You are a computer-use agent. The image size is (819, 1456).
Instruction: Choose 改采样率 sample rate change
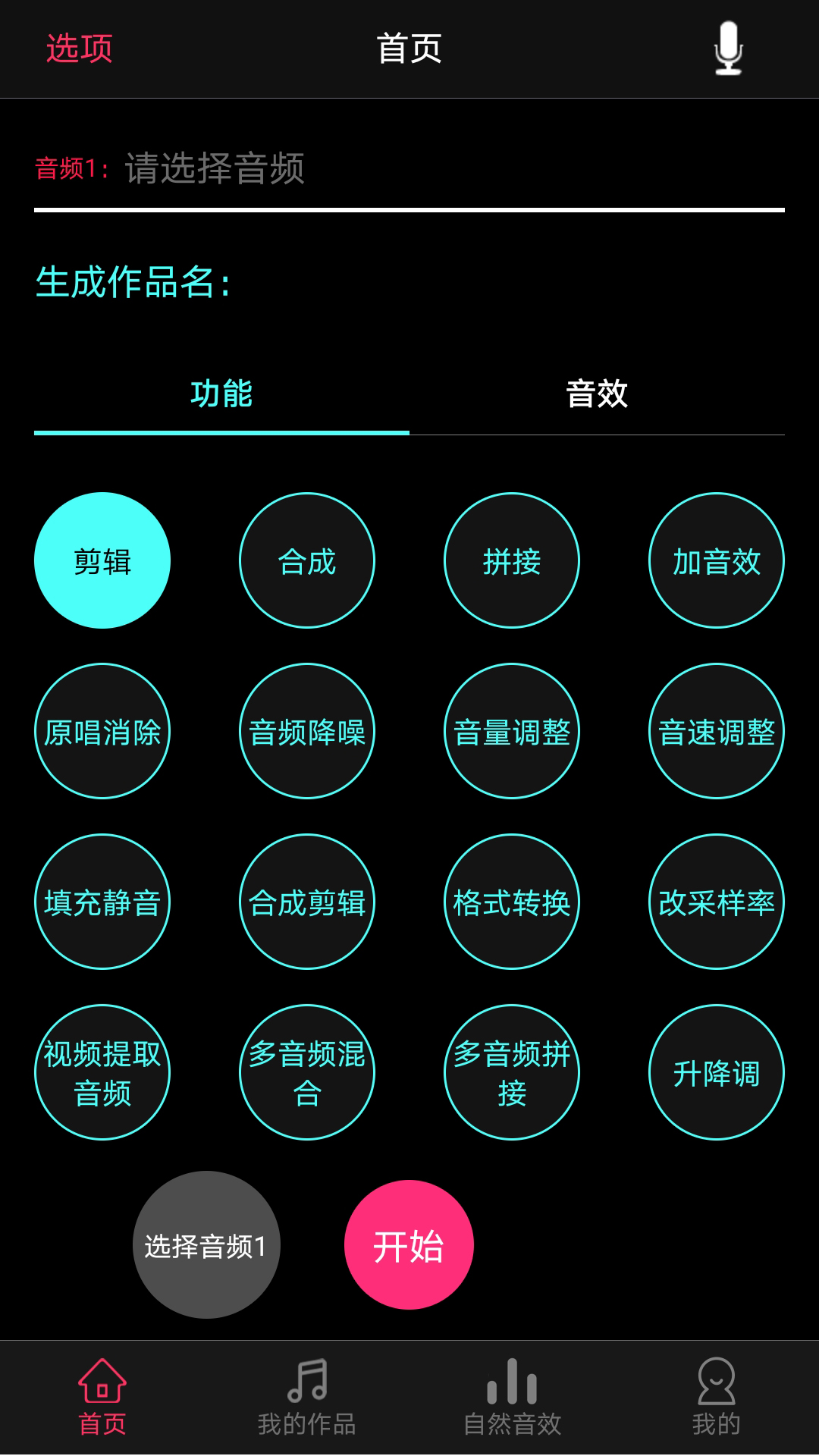[x=717, y=901]
